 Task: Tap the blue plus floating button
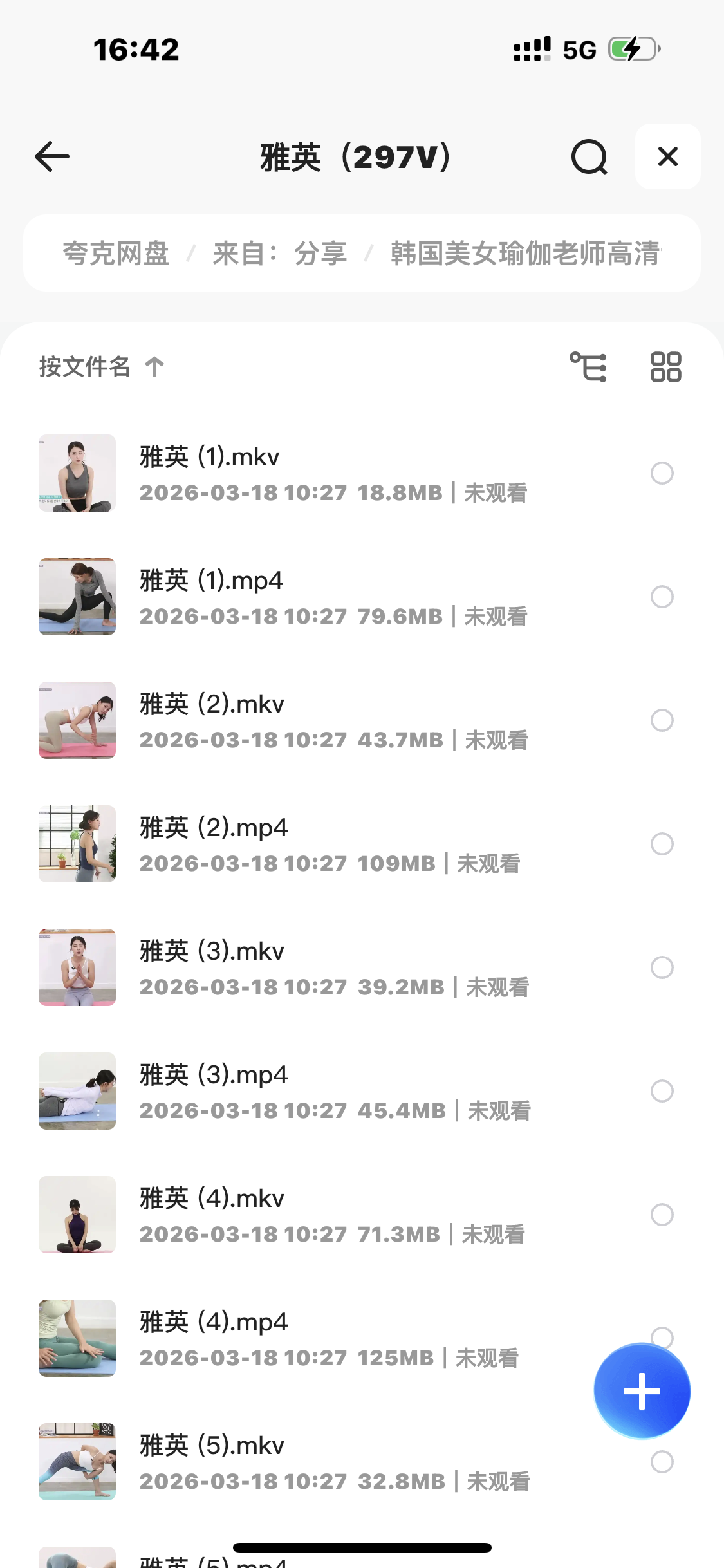[x=642, y=1391]
